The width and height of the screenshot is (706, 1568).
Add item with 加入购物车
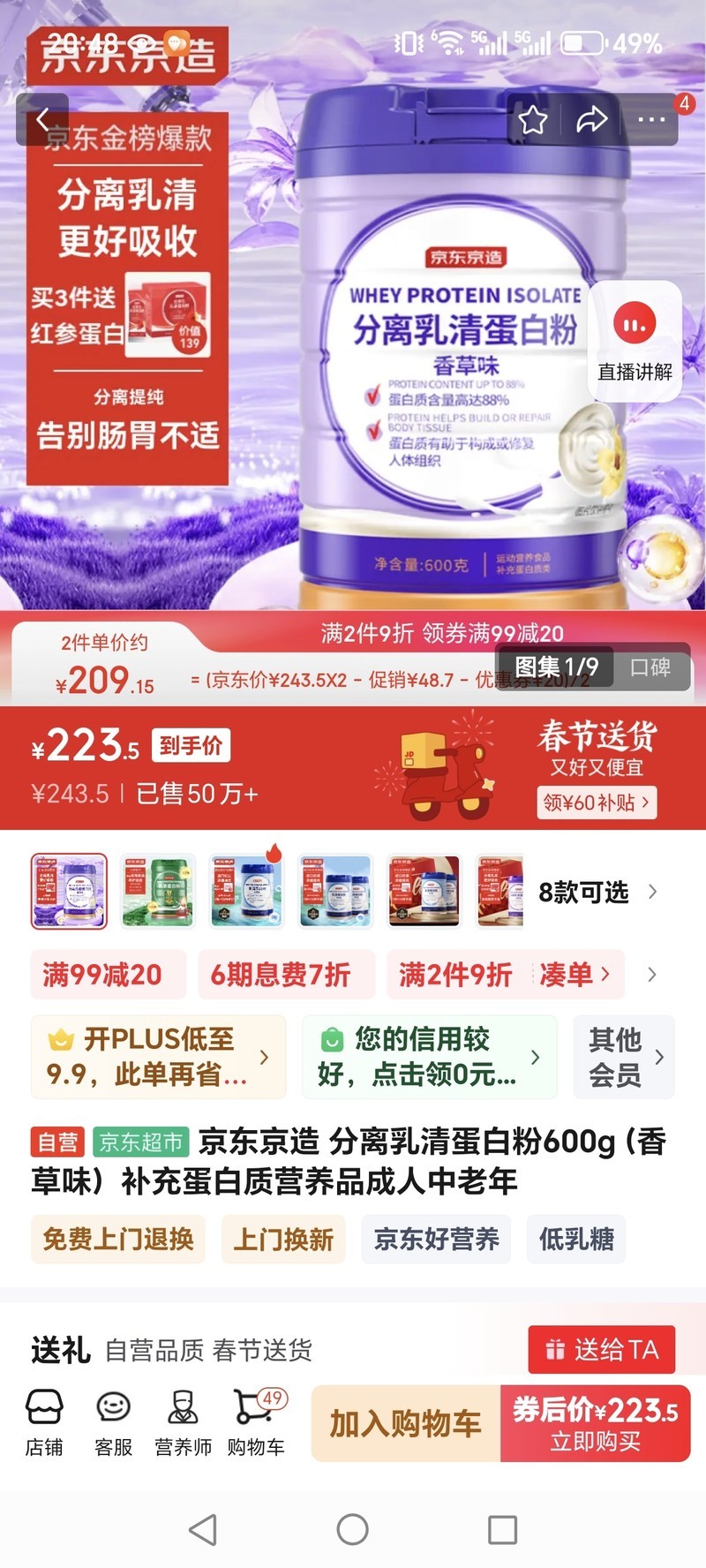click(x=405, y=1423)
